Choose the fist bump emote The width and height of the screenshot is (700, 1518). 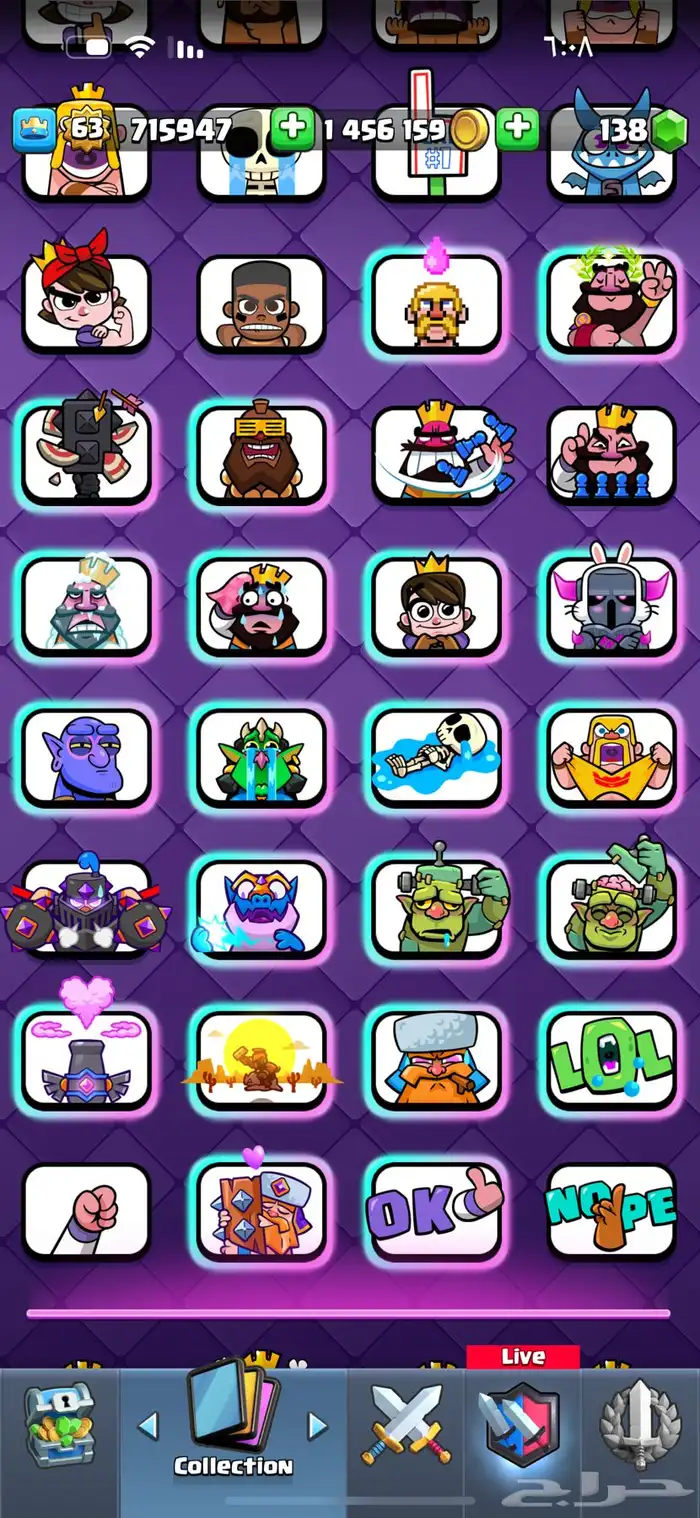86,1211
